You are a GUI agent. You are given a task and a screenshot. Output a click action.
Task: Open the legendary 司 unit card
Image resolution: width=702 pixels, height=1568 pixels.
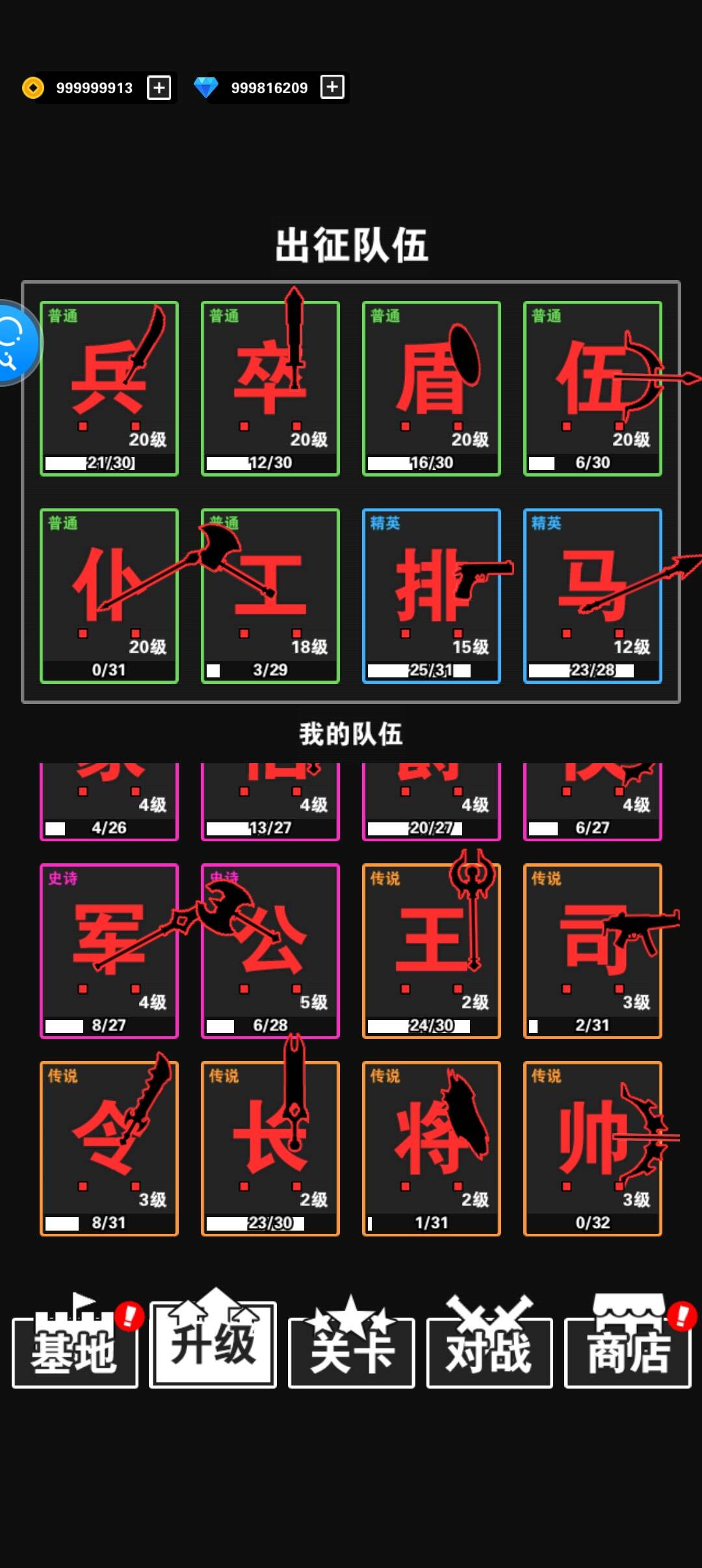point(593,950)
